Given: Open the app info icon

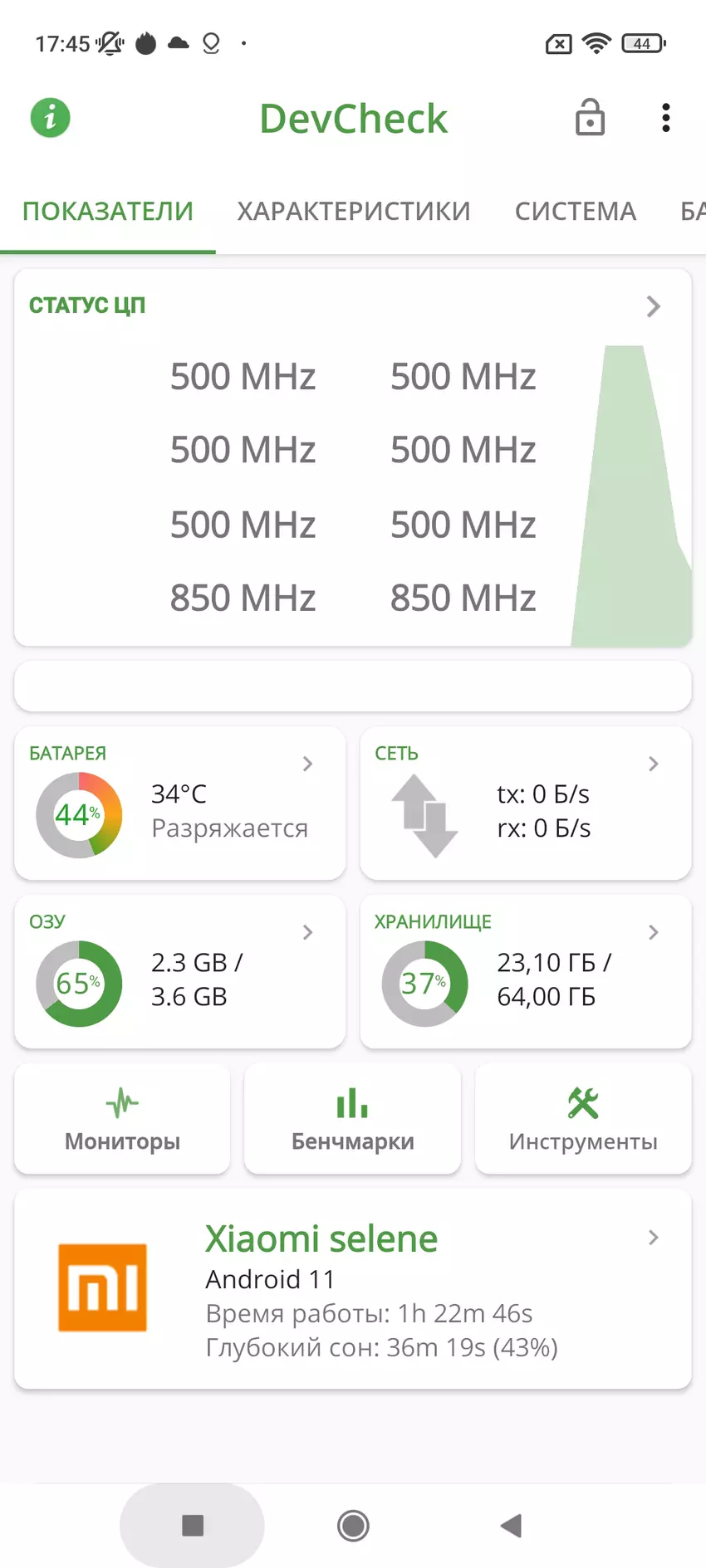Looking at the screenshot, I should pos(51,118).
